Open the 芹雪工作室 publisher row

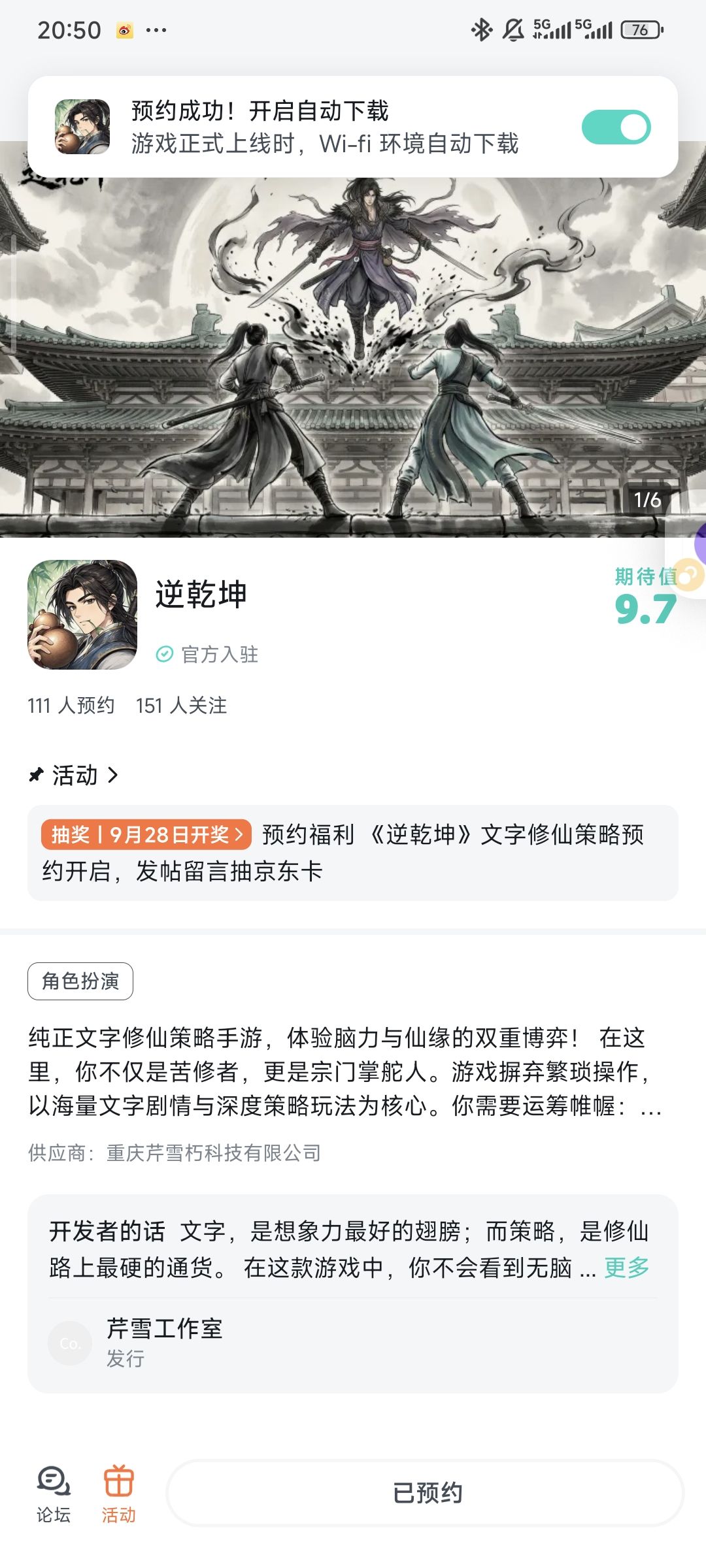353,1343
